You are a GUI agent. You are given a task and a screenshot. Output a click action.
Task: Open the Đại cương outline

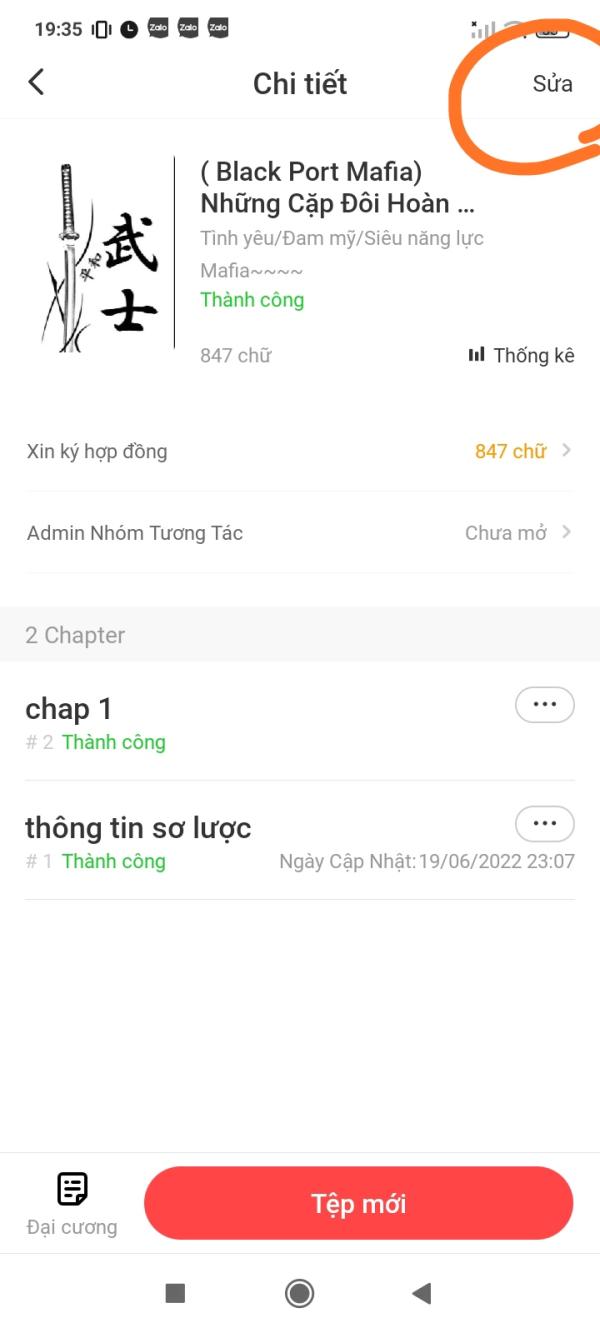click(x=72, y=1204)
